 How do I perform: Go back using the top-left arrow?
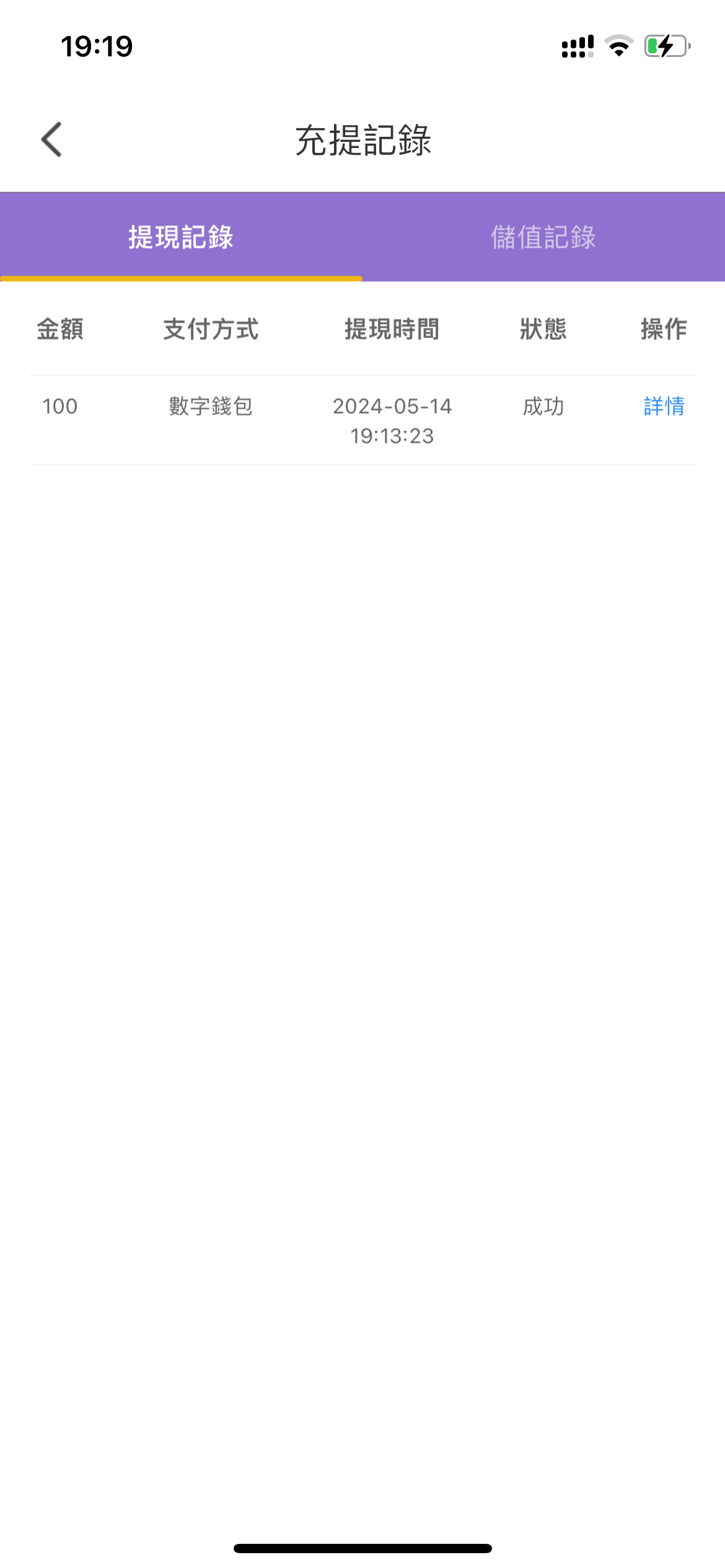click(52, 139)
